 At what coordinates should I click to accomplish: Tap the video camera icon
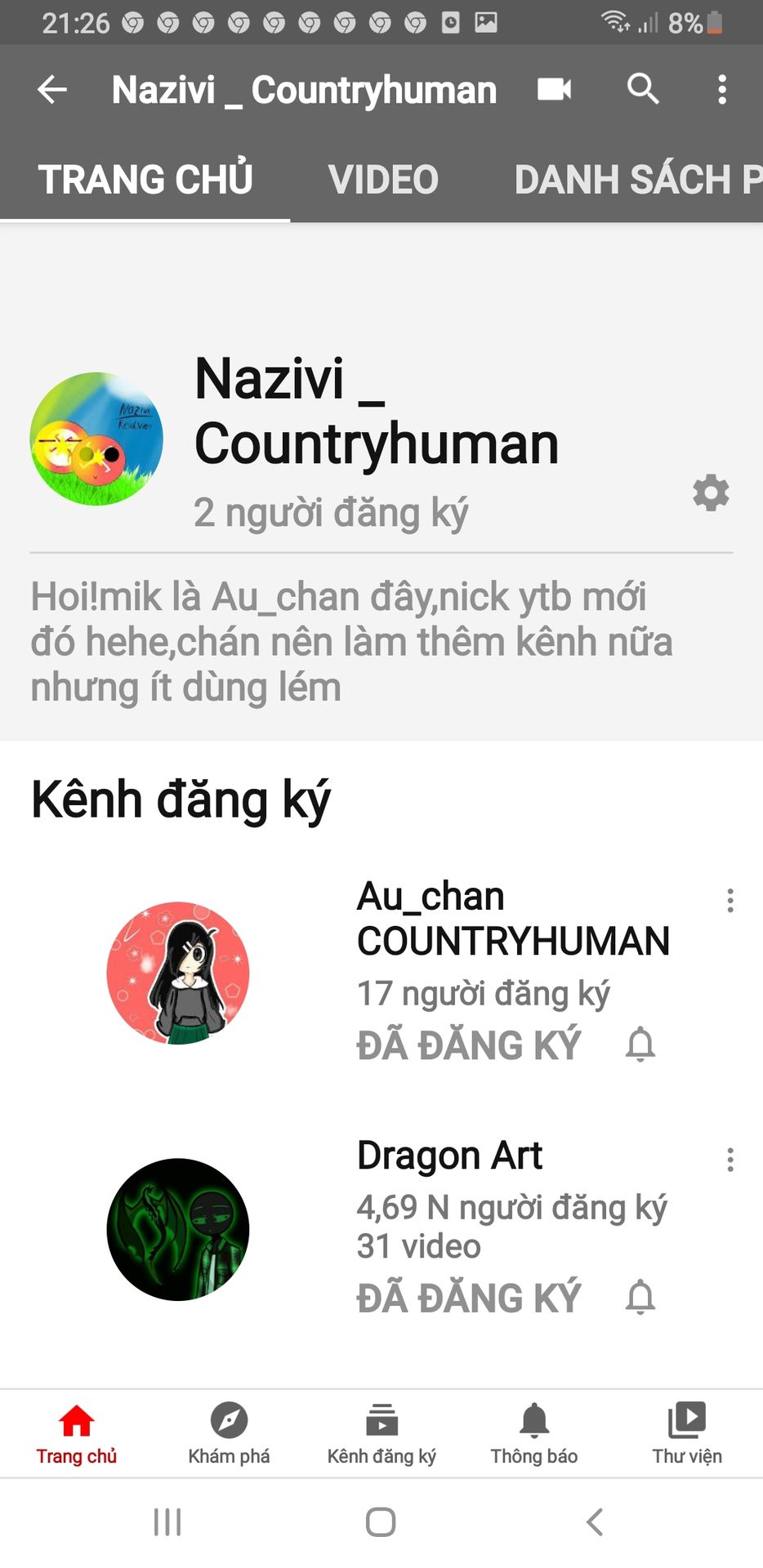pyautogui.click(x=554, y=89)
